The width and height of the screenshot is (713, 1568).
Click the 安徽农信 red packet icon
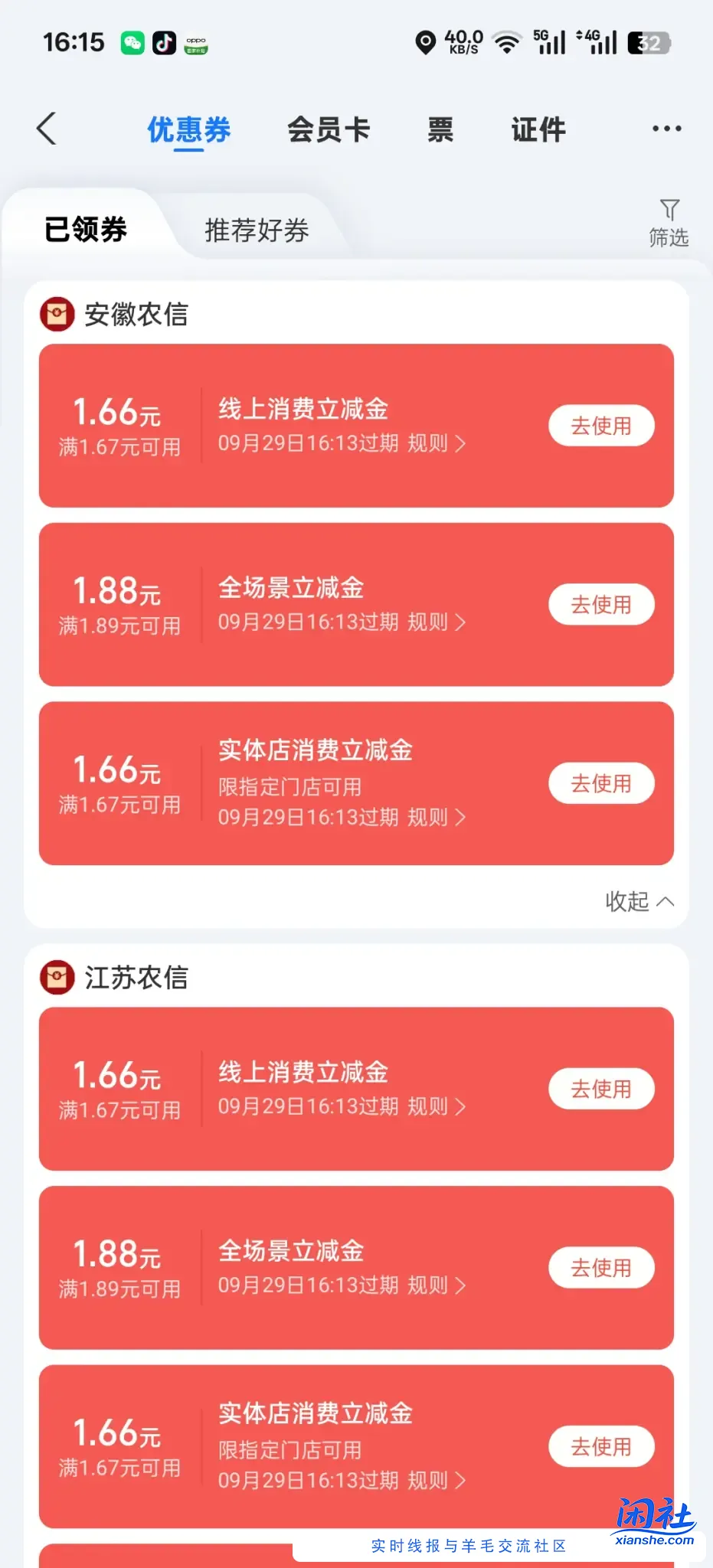(57, 313)
